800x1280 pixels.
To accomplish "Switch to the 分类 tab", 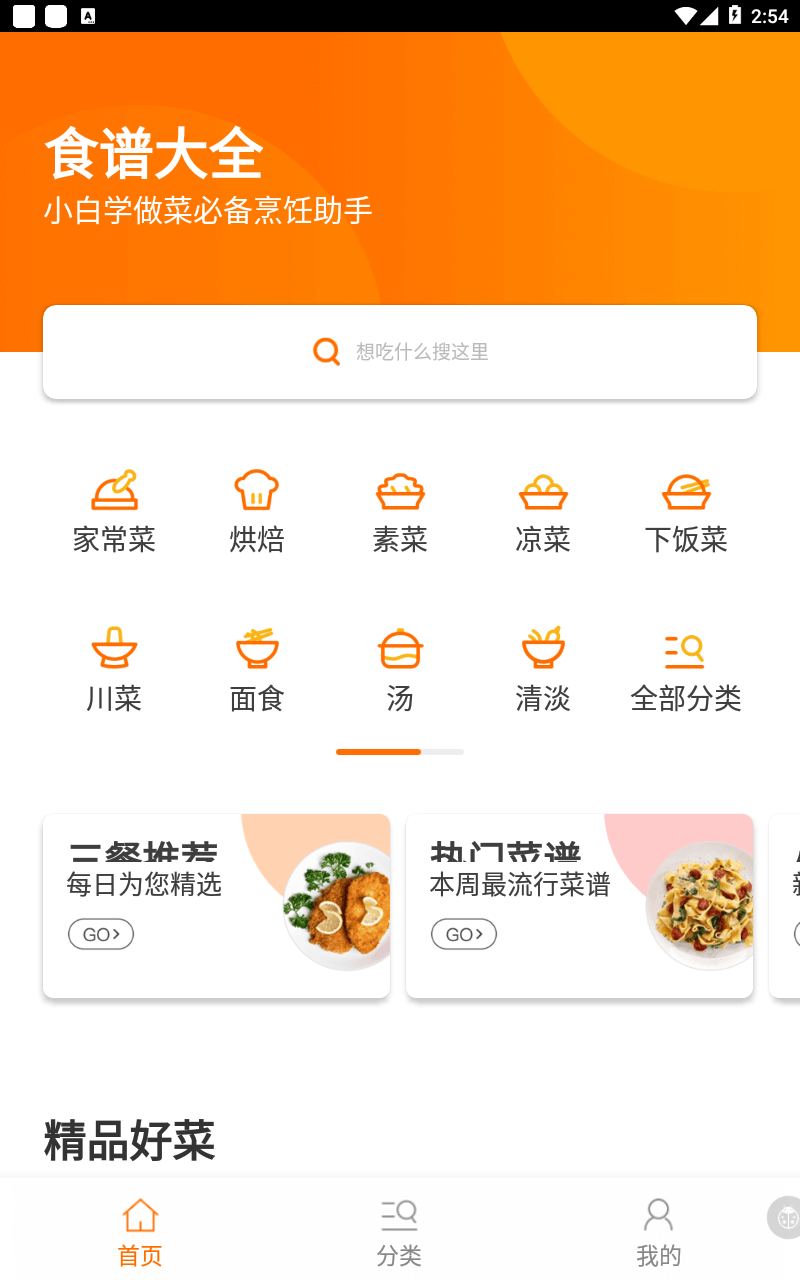I will point(399,1232).
